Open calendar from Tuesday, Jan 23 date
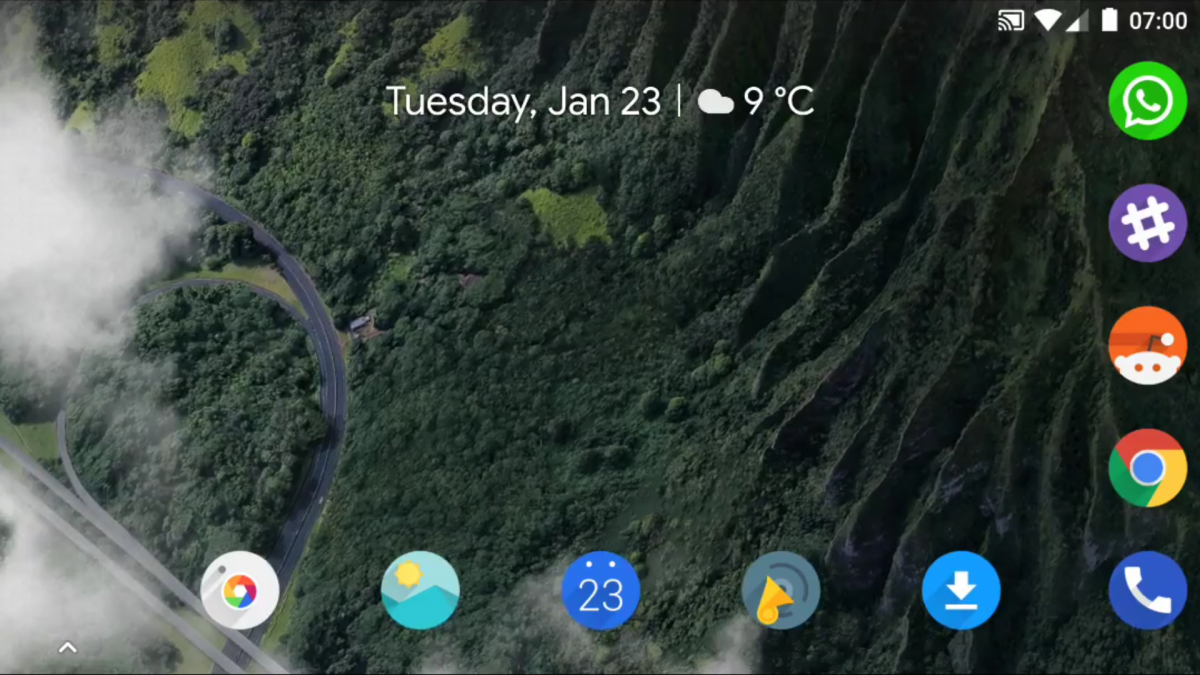This screenshot has width=1200, height=675. [523, 101]
